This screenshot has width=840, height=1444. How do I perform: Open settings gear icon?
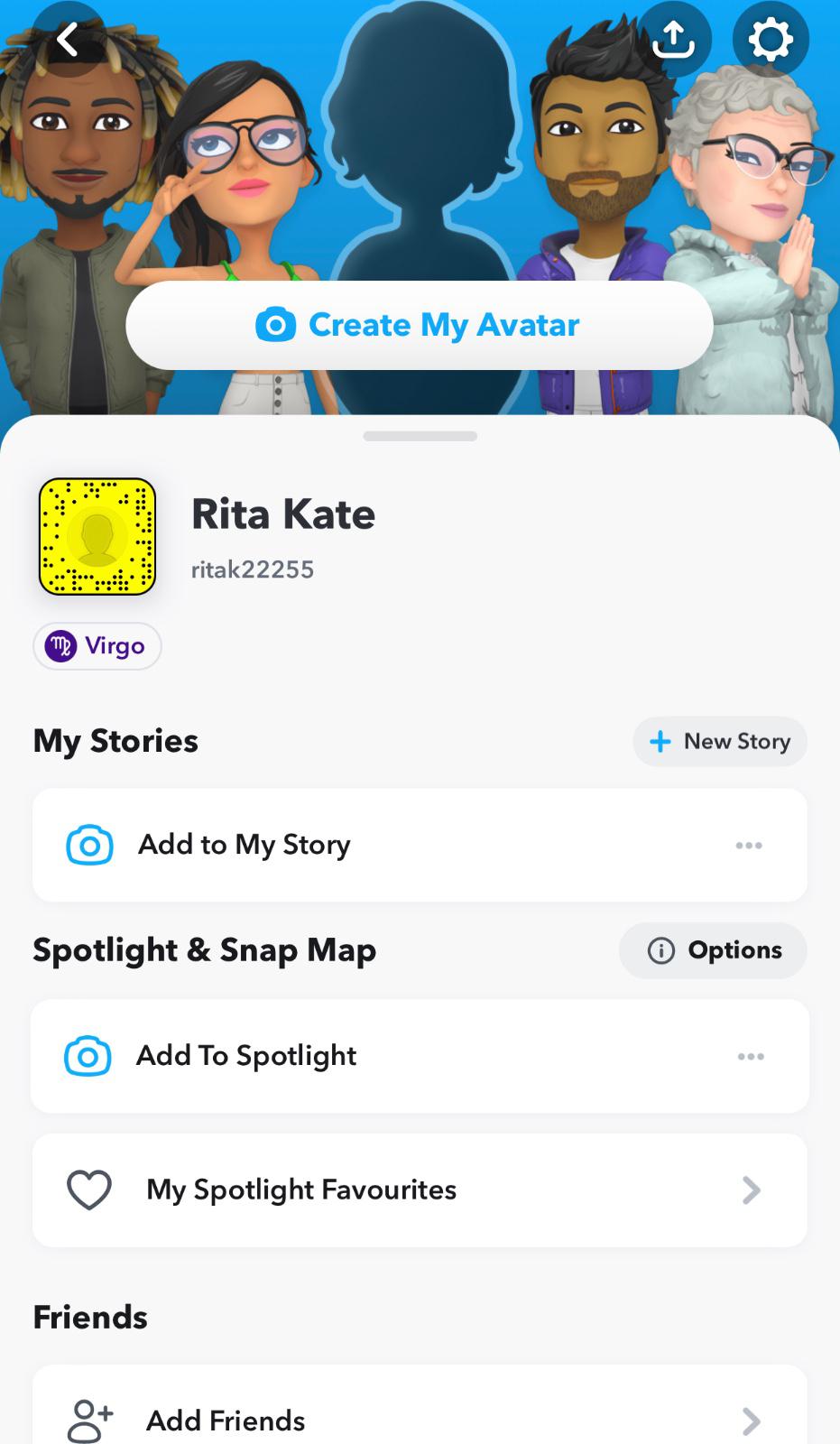click(770, 39)
